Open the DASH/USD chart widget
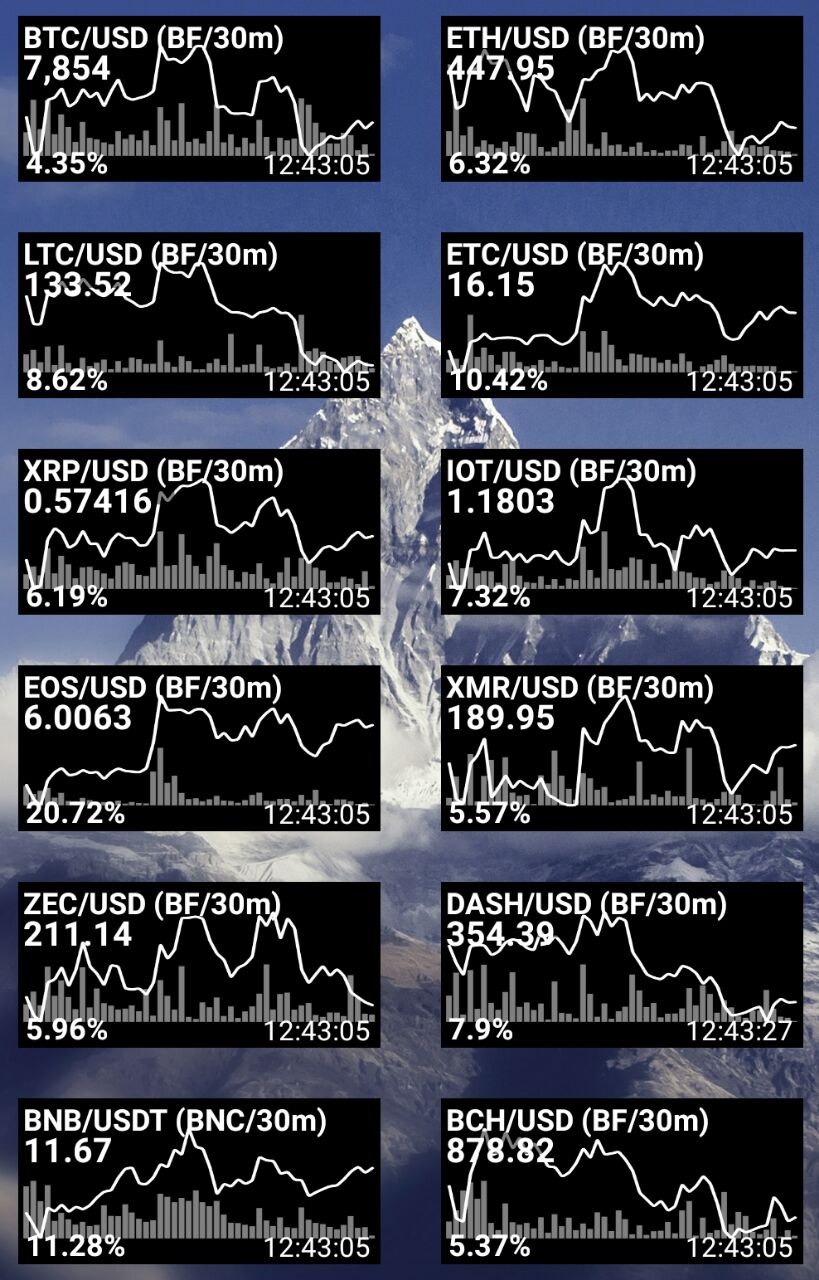Viewport: 819px width, 1280px height. click(x=621, y=964)
